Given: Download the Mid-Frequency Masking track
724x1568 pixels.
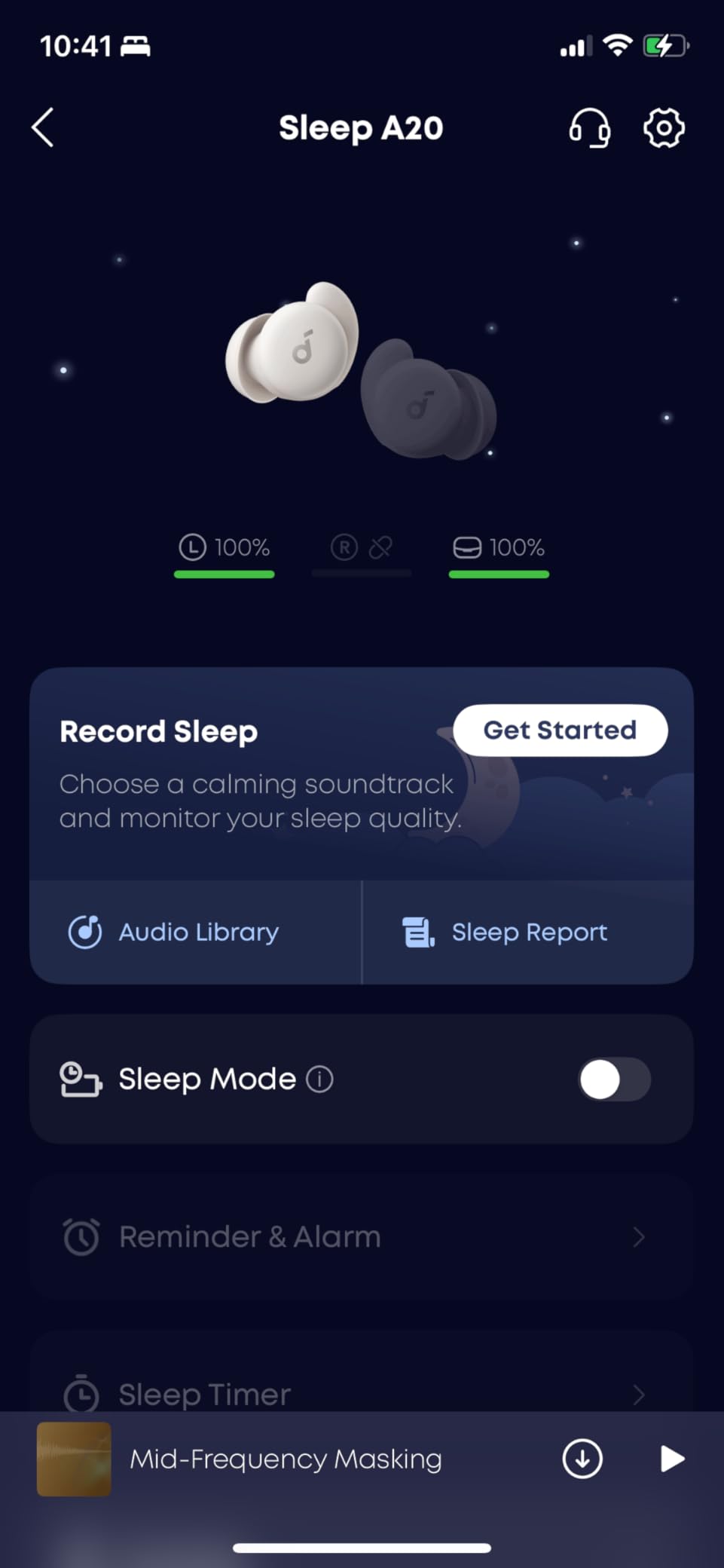Looking at the screenshot, I should 582,1459.
